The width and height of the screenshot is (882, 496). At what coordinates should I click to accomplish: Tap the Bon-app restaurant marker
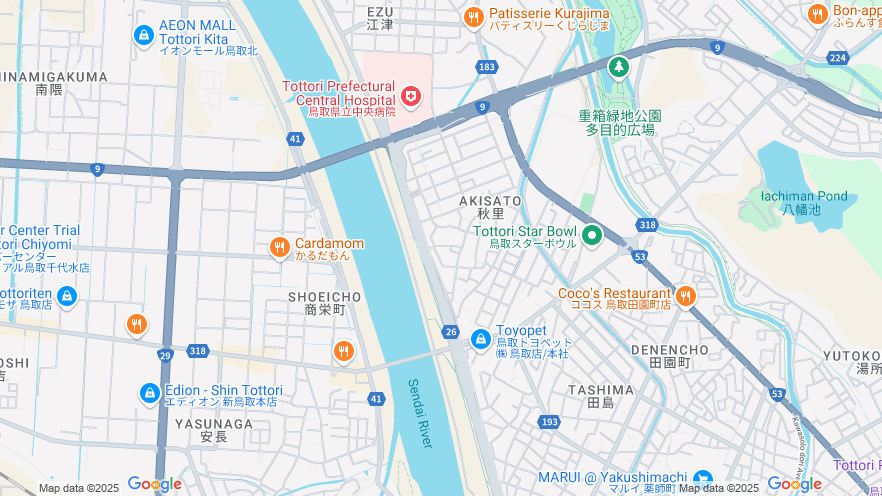click(x=818, y=14)
